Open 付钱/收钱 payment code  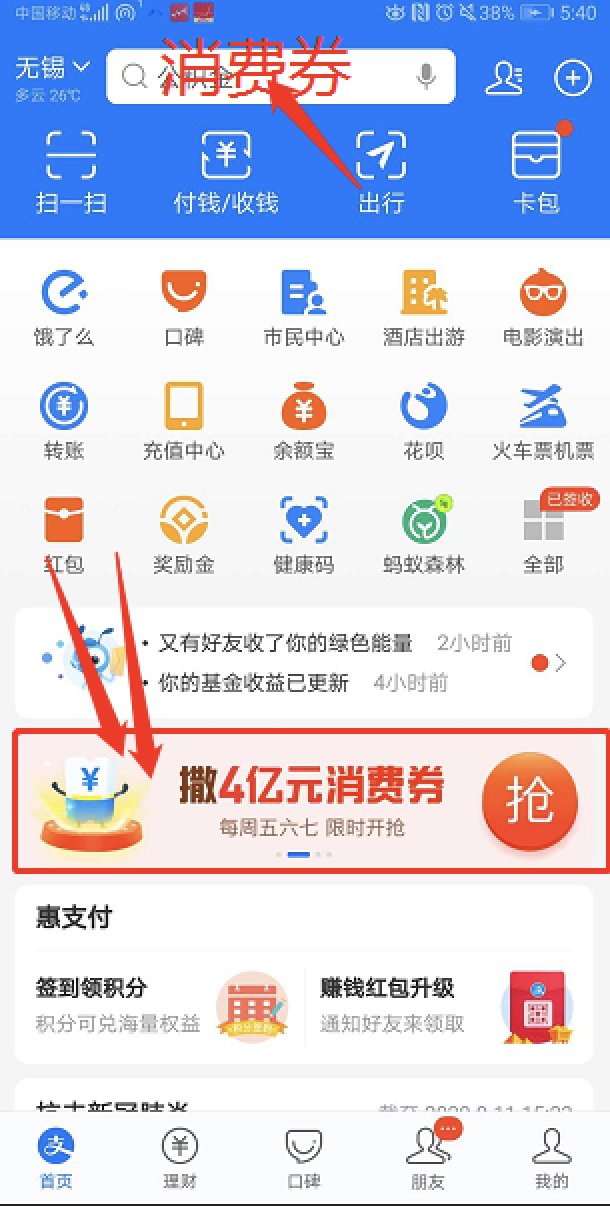[226, 172]
